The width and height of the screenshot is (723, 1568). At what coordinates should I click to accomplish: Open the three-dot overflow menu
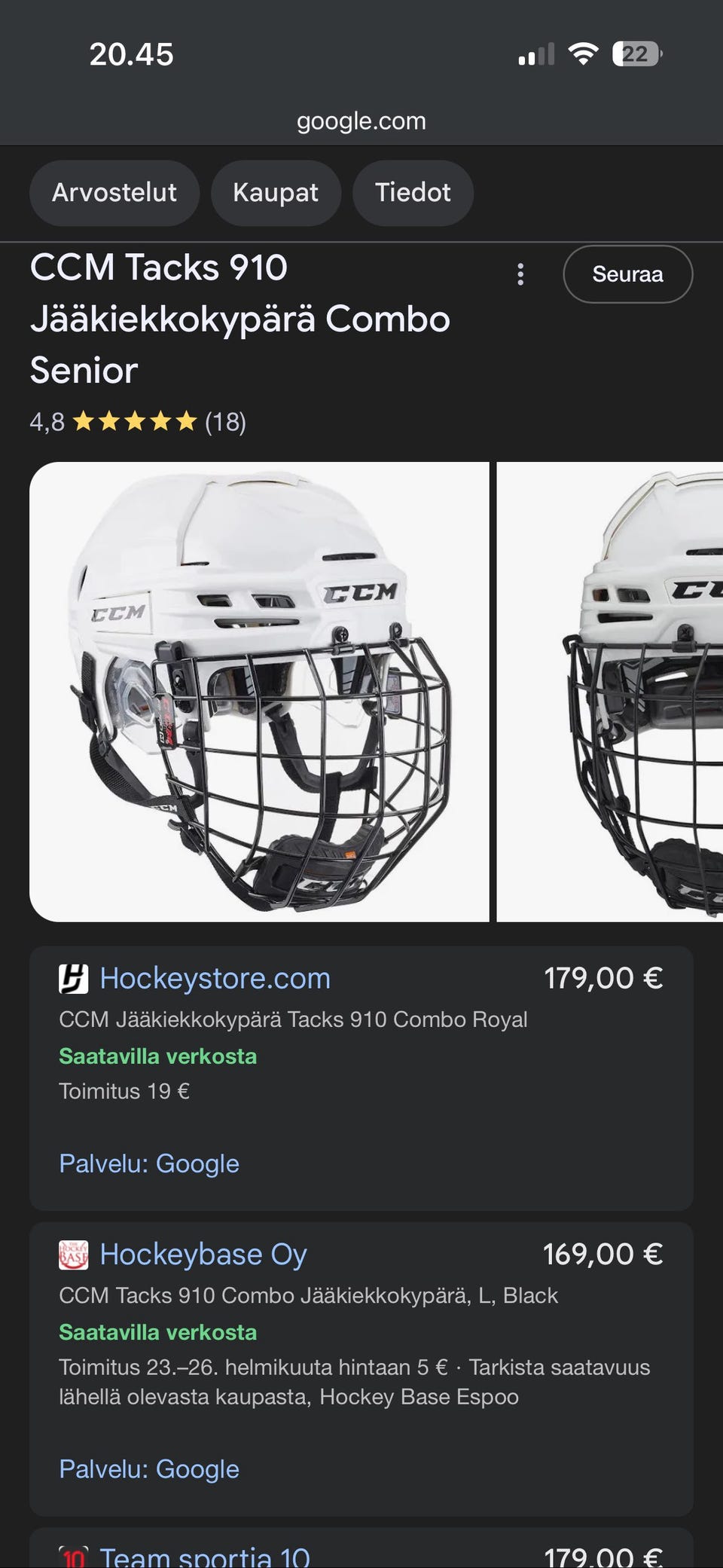520,274
